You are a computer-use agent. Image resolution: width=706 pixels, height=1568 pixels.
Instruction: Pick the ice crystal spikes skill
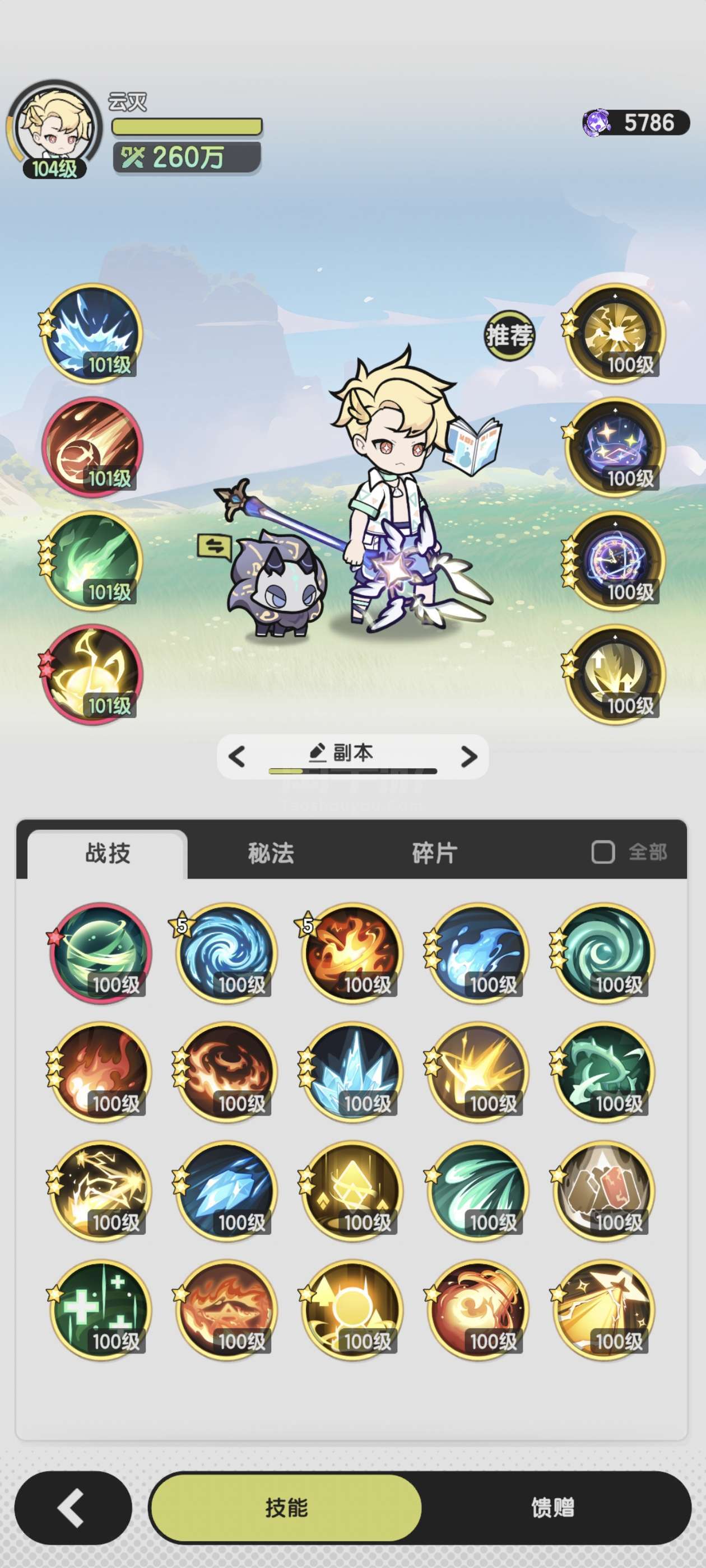point(352,1071)
